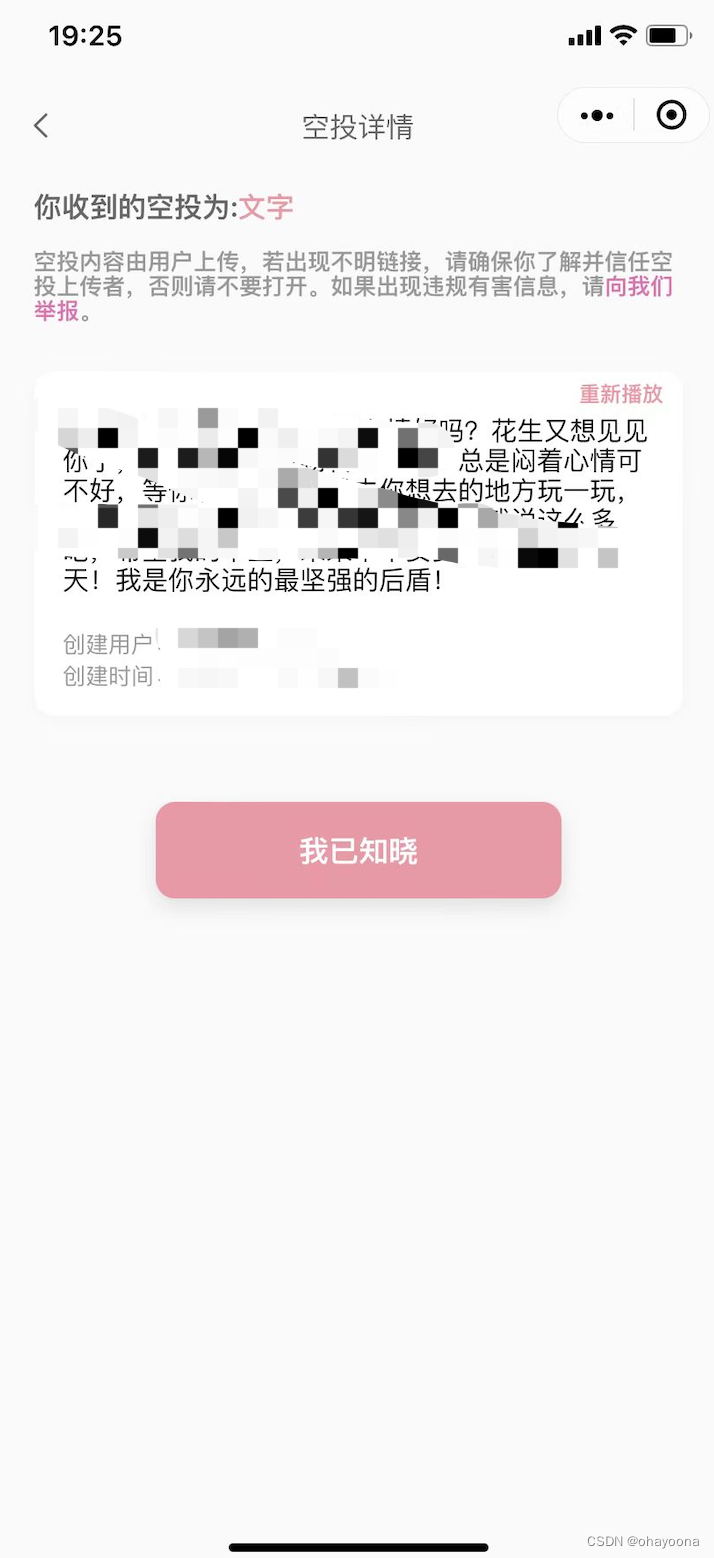This screenshot has height=1558, width=714.
Task: Replay the airdrop via 重新播放
Action: pos(621,394)
